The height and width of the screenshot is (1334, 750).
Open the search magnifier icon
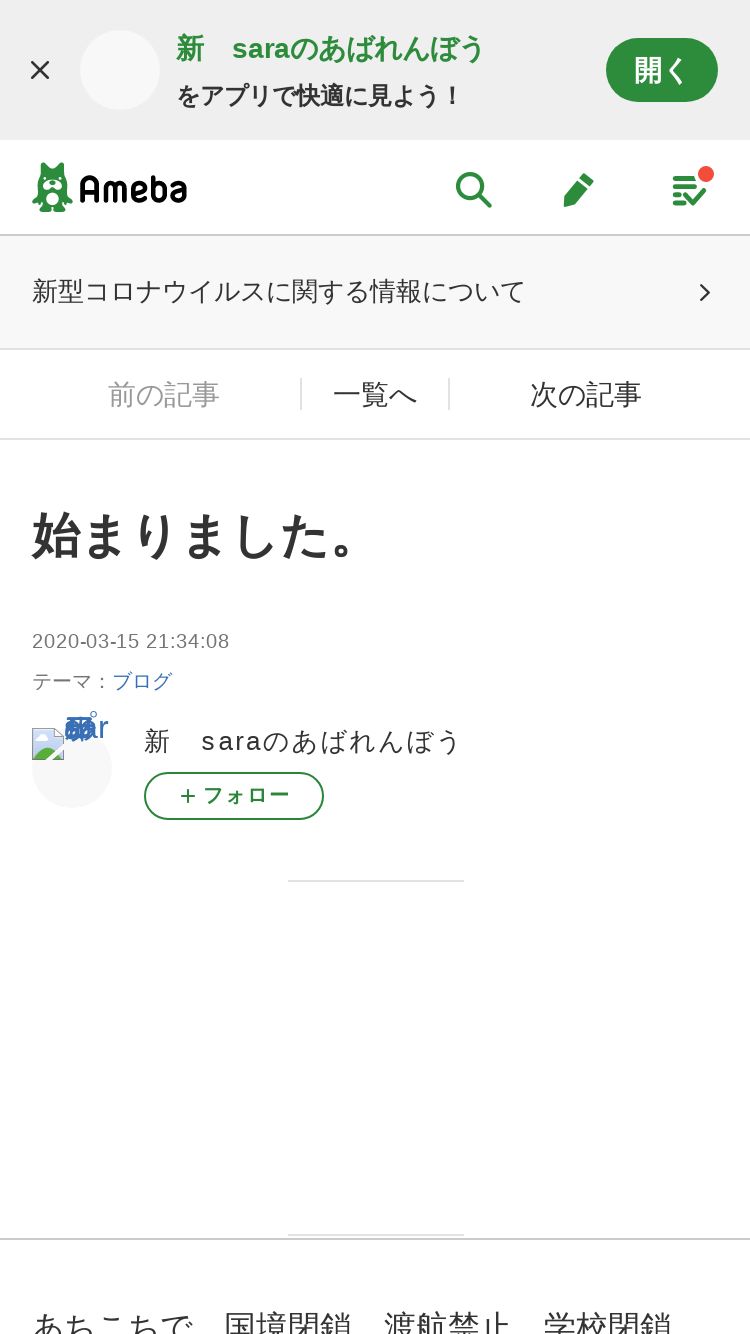[473, 189]
